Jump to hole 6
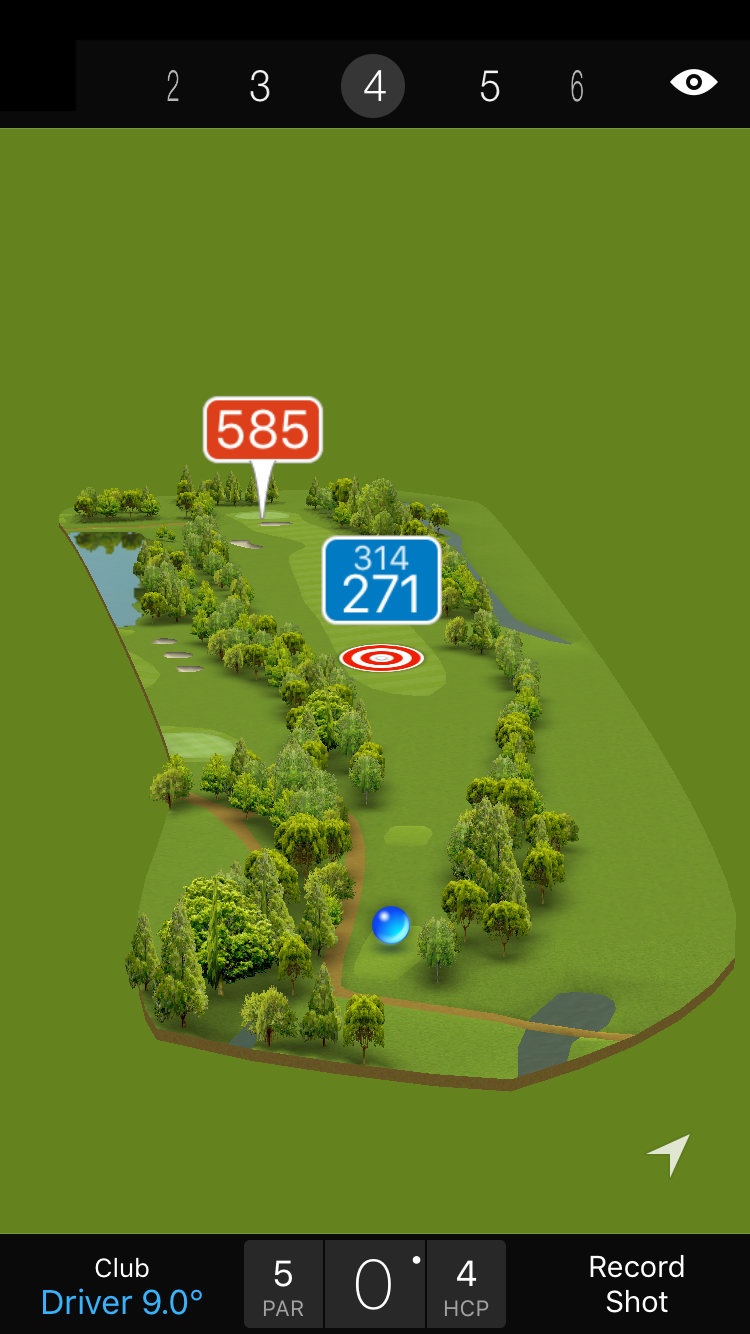Viewport: 750px width, 1334px height. coord(577,87)
